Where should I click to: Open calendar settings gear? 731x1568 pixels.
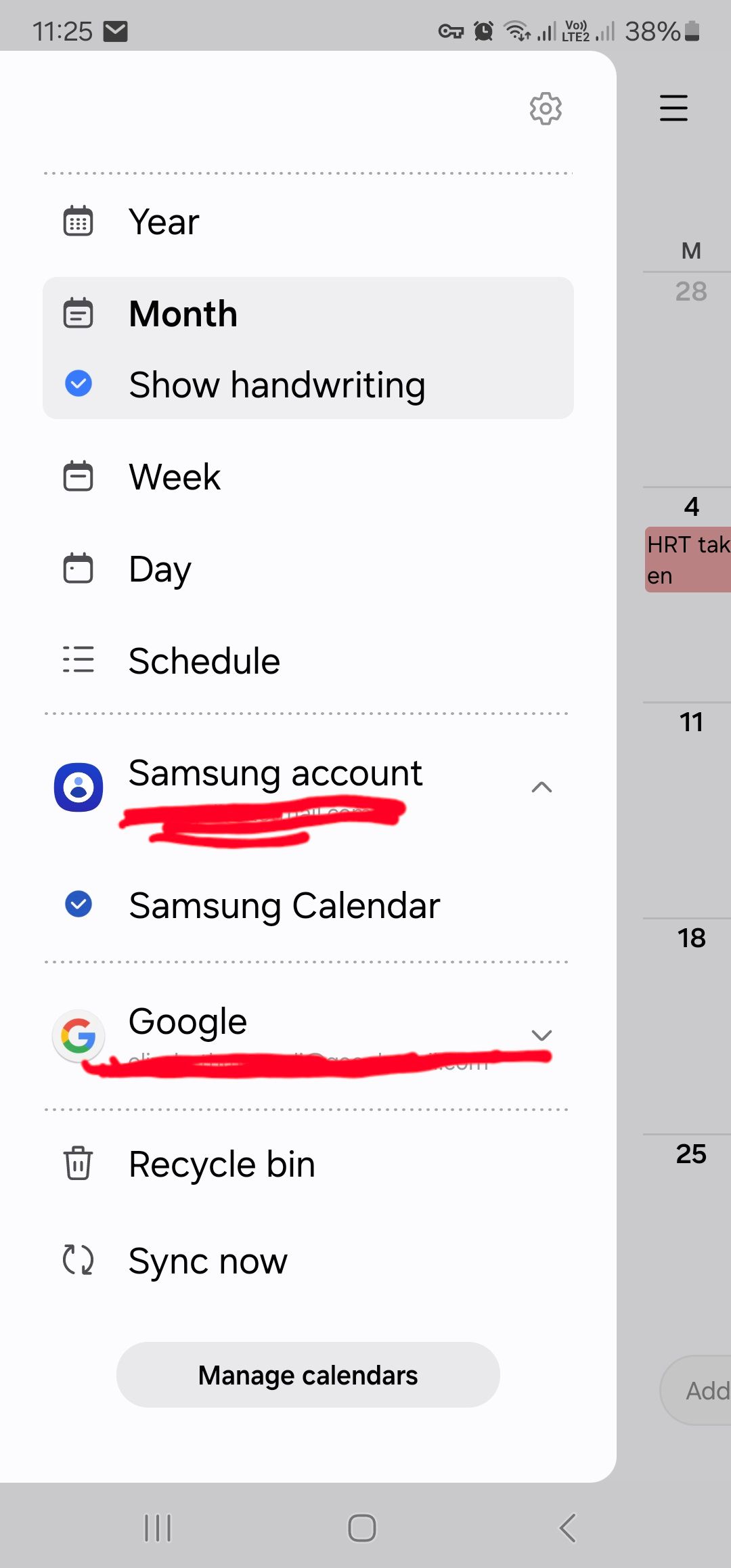tap(546, 108)
